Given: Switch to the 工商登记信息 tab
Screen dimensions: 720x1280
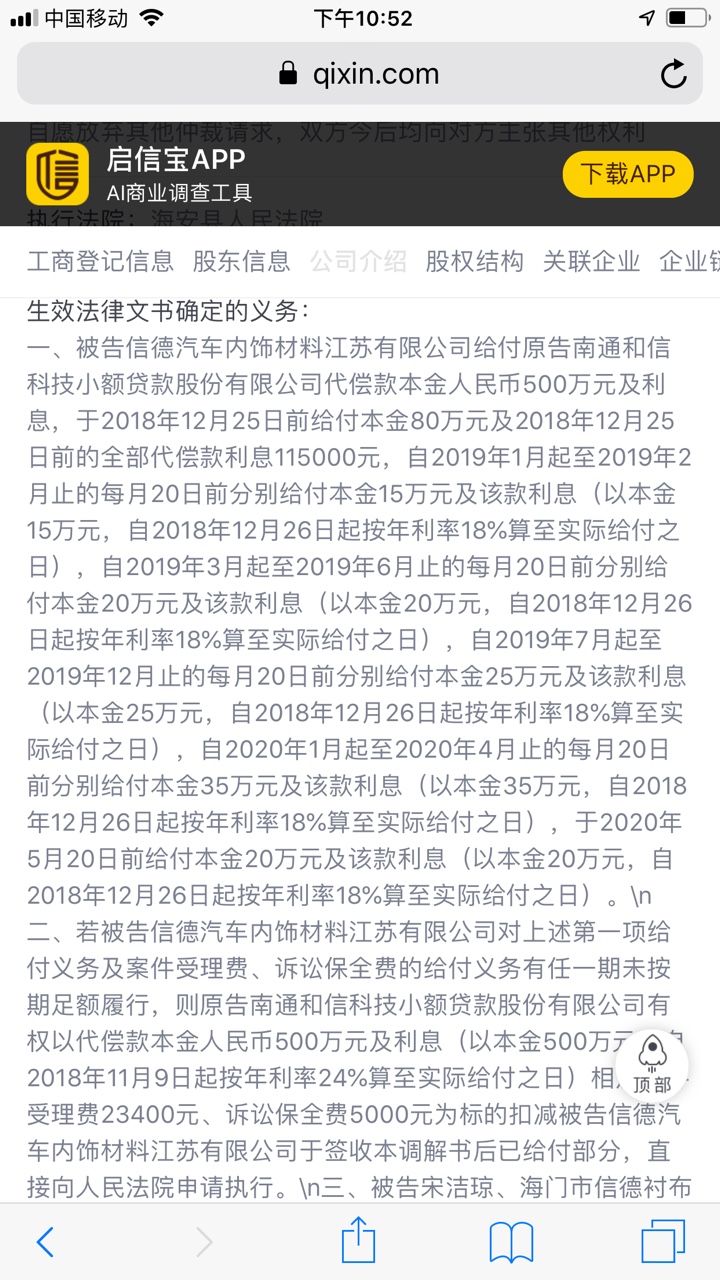Looking at the screenshot, I should coord(100,262).
